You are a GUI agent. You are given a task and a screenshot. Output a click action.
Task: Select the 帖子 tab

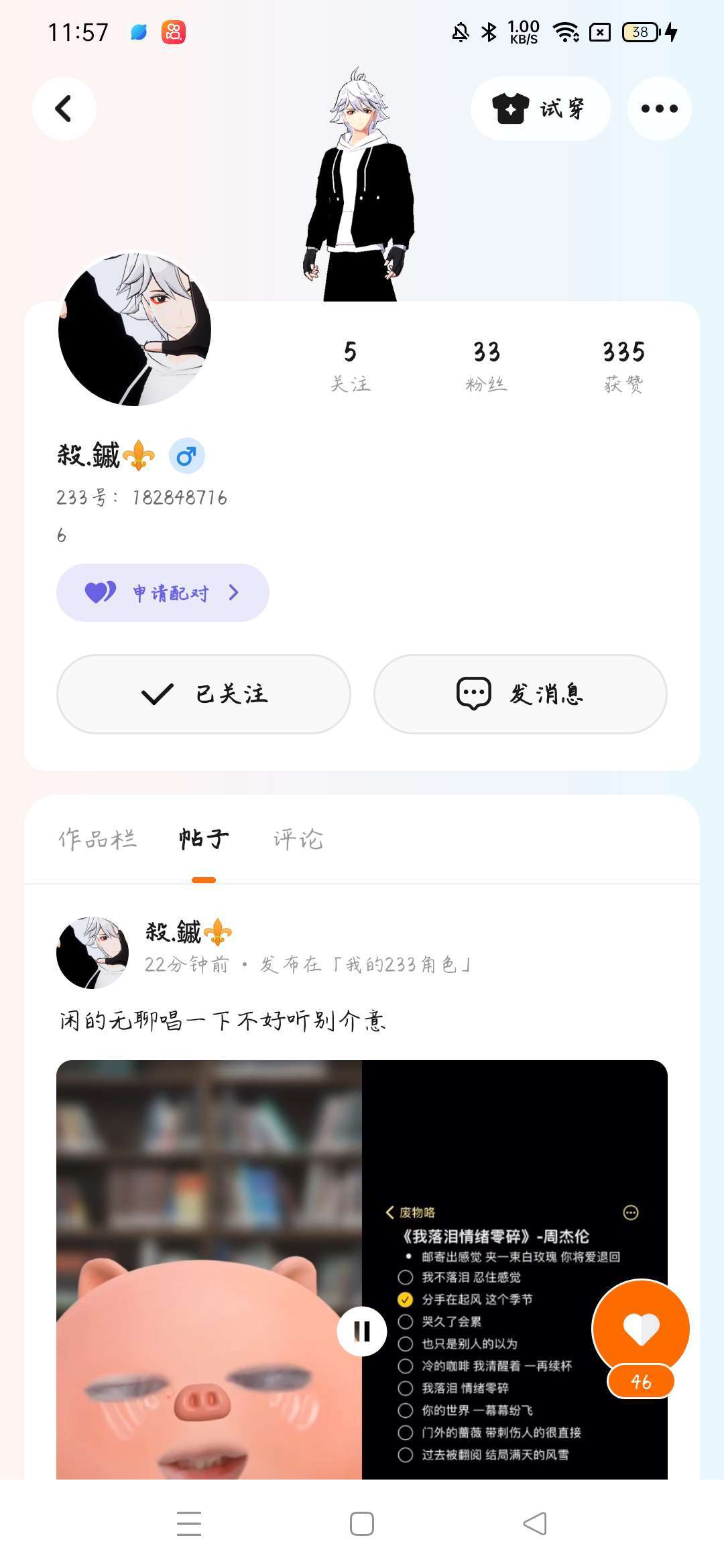point(204,838)
